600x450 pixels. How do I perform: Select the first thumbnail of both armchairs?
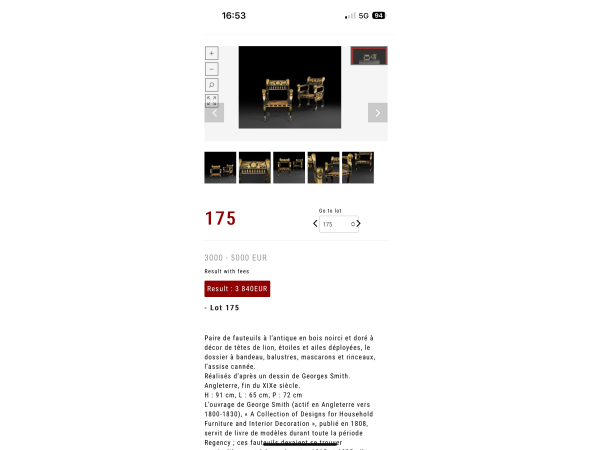pos(220,167)
